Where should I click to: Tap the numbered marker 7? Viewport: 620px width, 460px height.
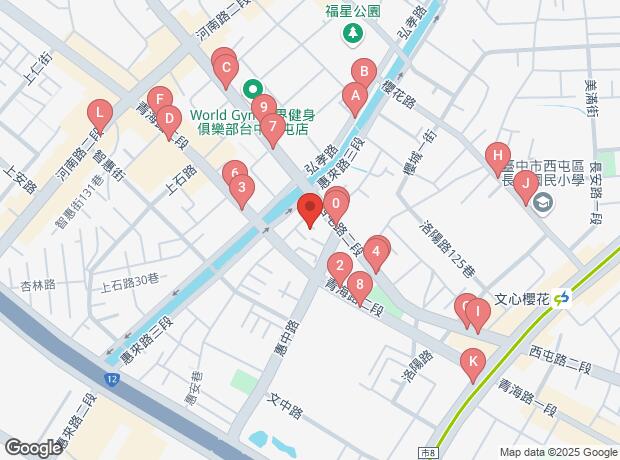(271, 125)
